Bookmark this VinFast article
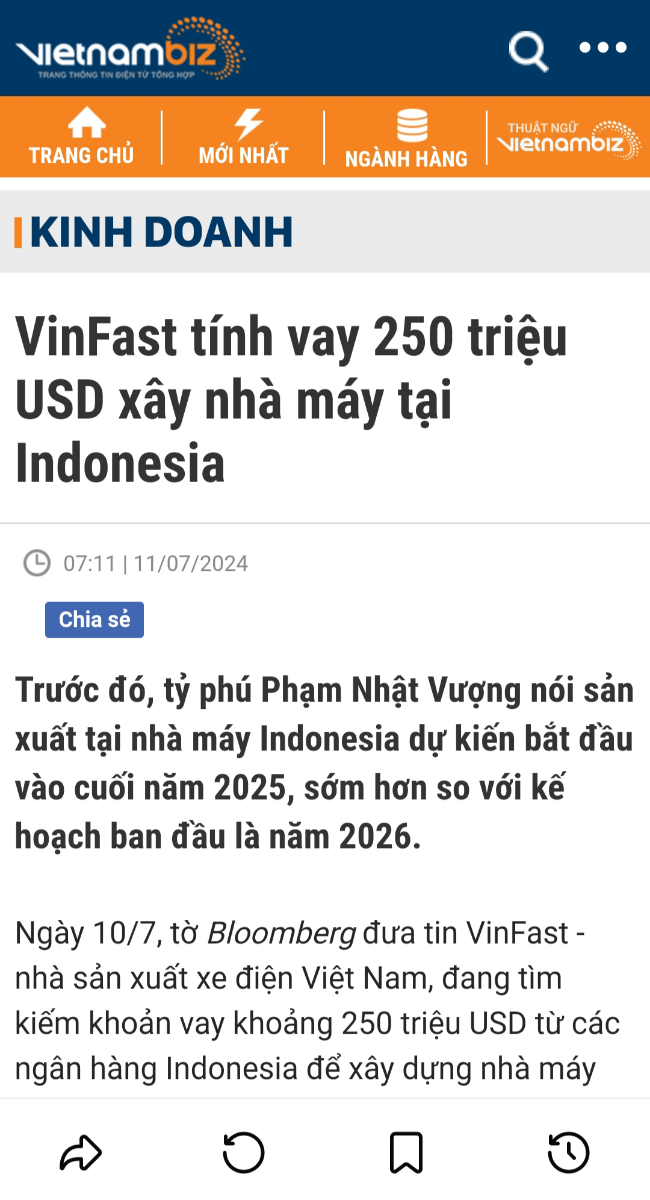The width and height of the screenshot is (650, 1200). pyautogui.click(x=406, y=1153)
